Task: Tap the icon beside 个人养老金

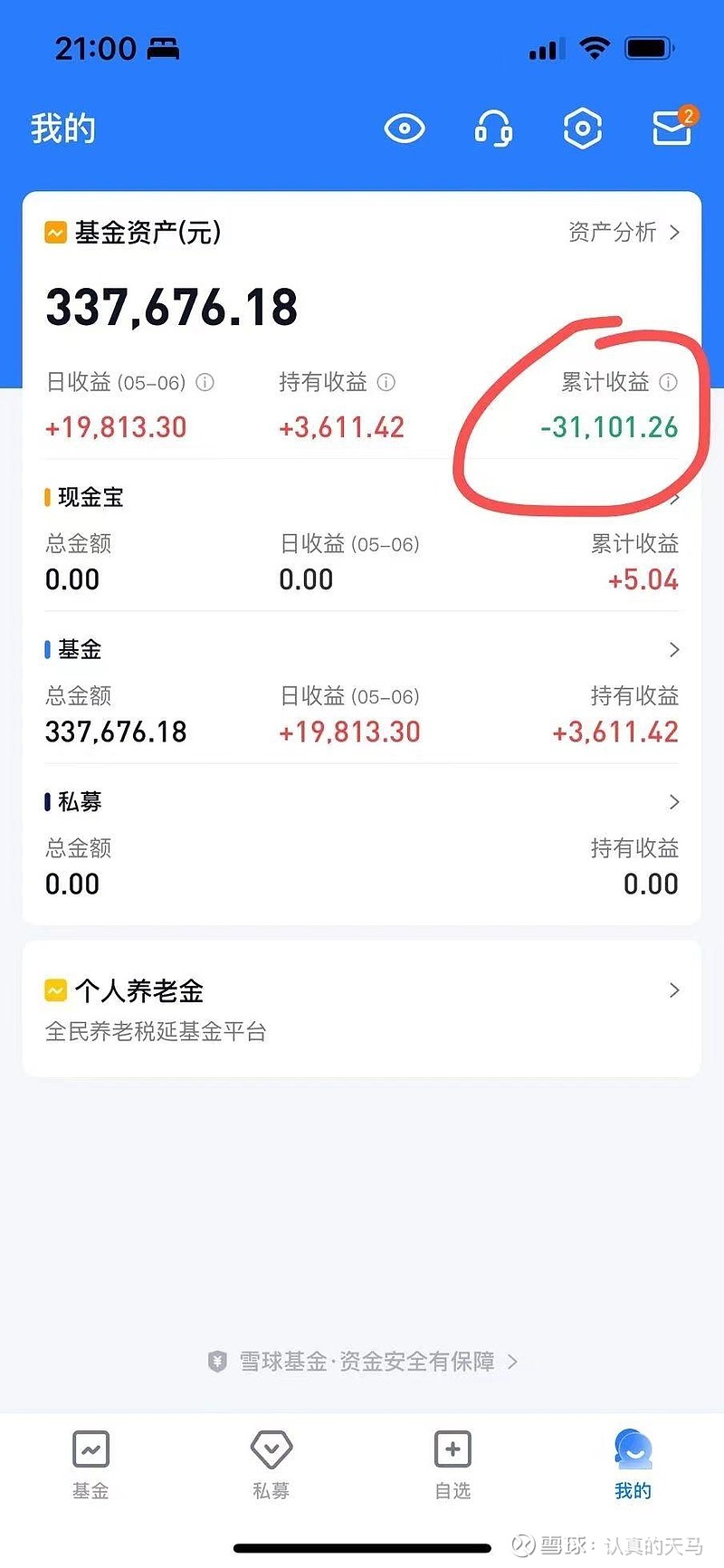Action: coord(55,990)
